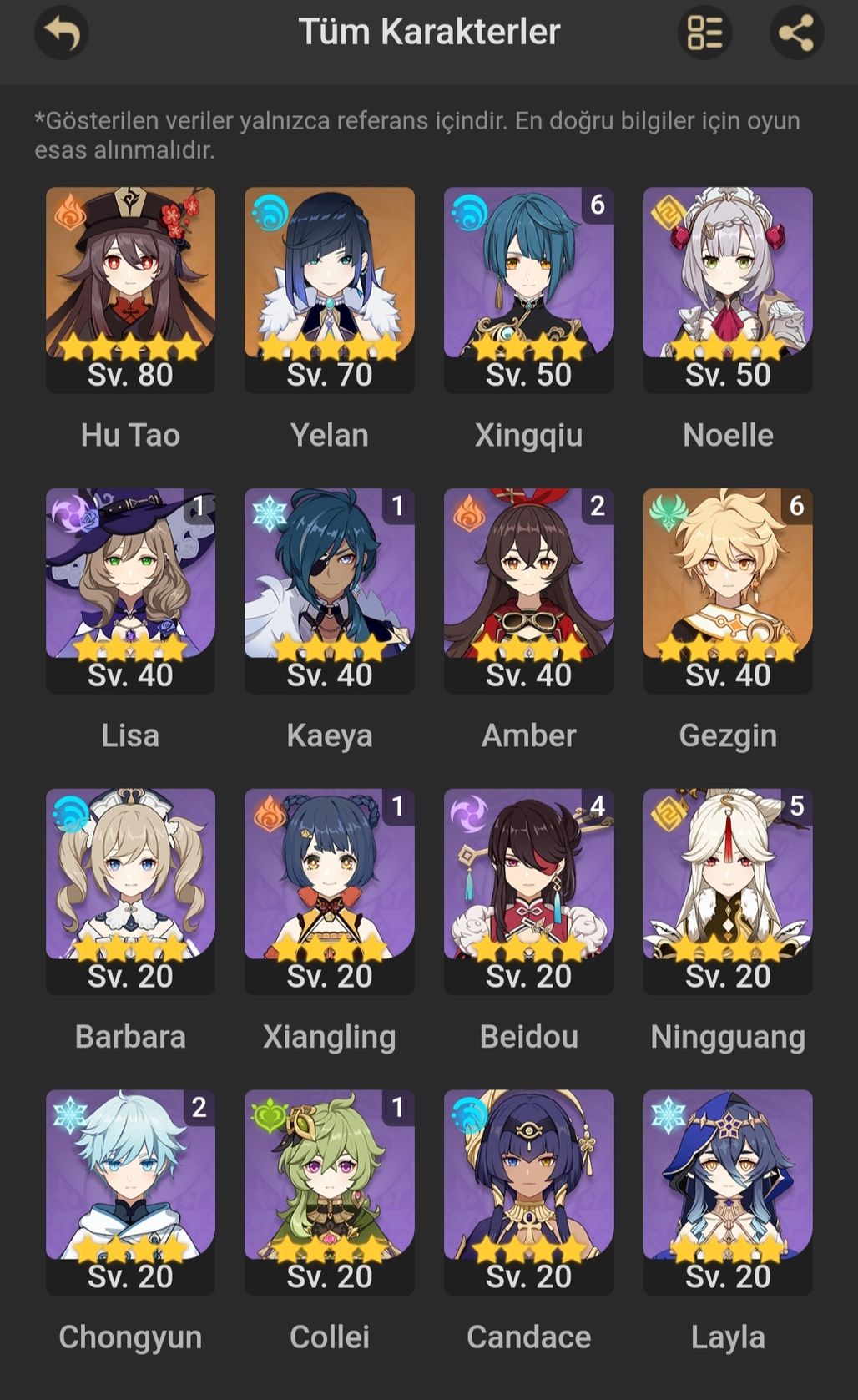Open Layla's character card
The width and height of the screenshot is (858, 1400).
click(728, 1190)
